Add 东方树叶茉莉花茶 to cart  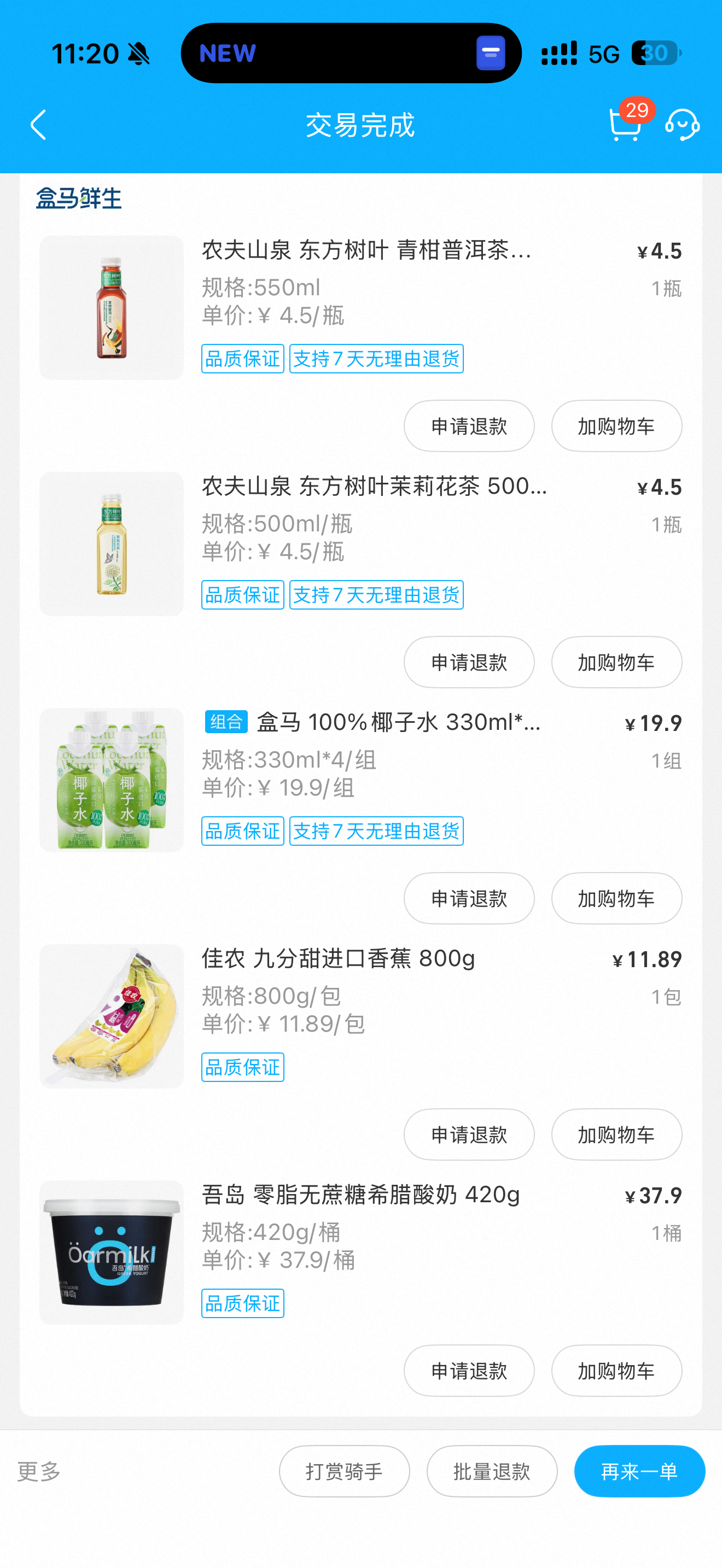[x=616, y=662]
